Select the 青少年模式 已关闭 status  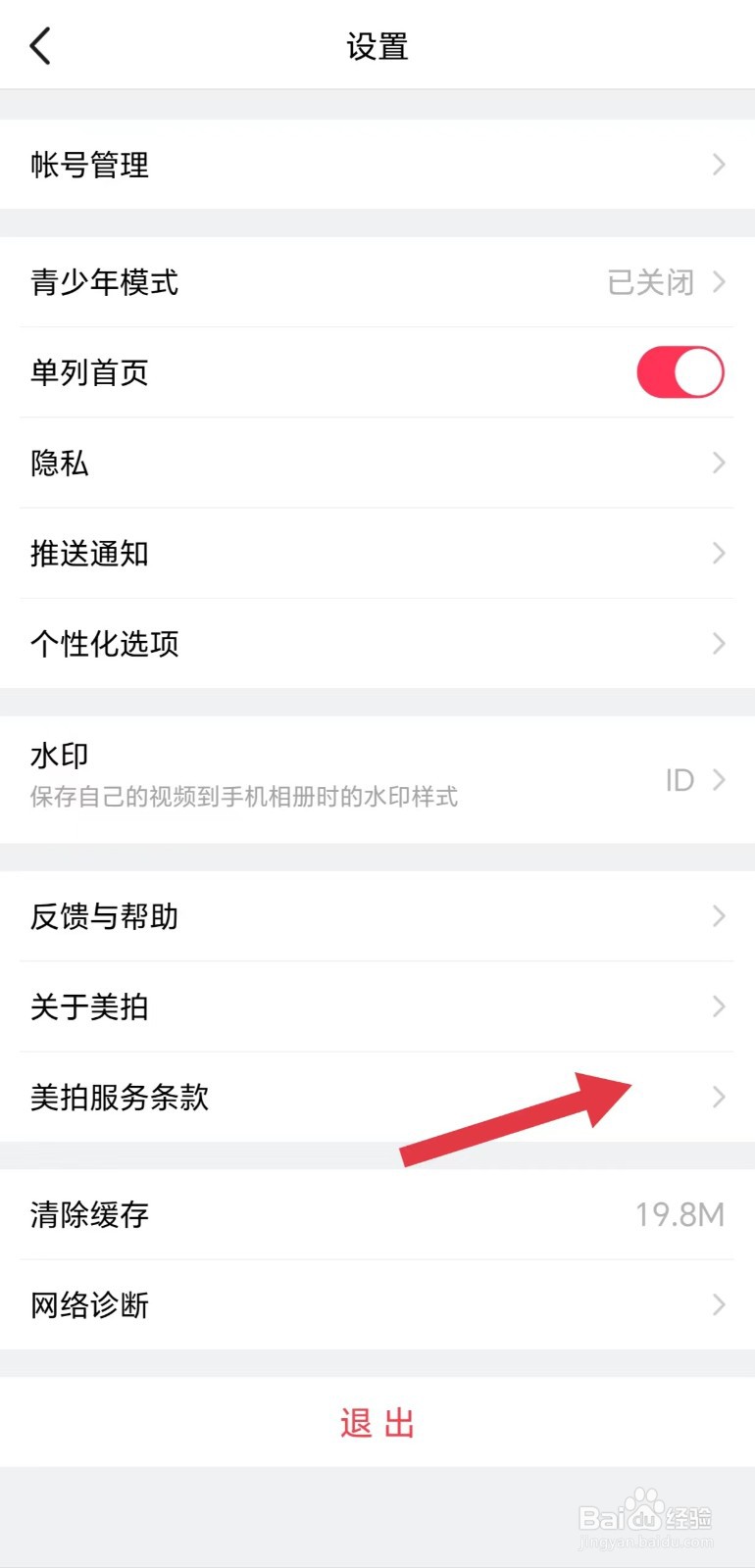649,282
